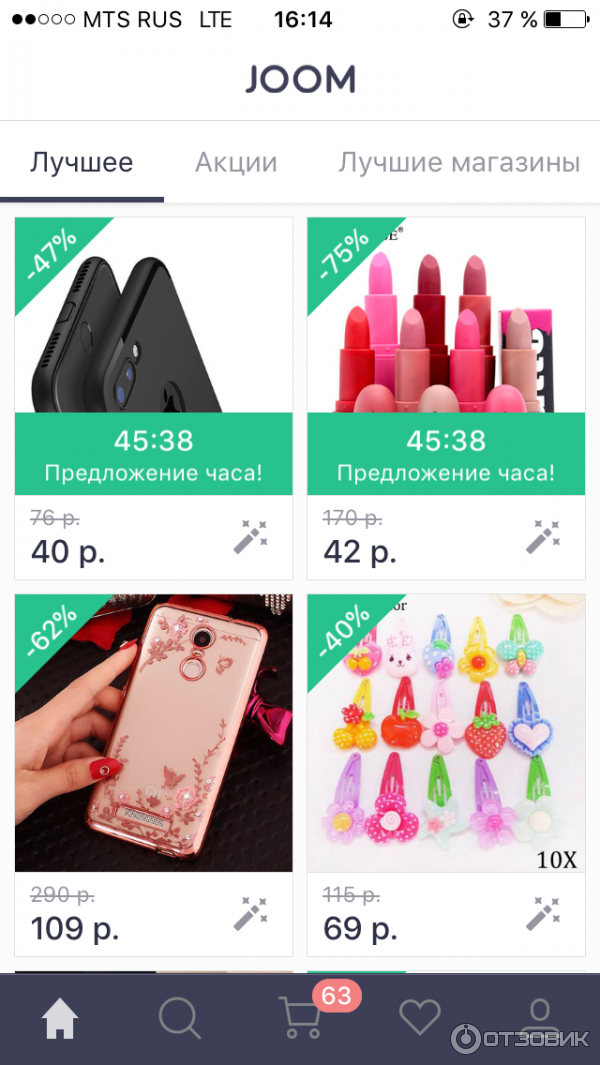Tap the magic wand icon on the 109 р. item
Screen dimensions: 600x1065
tap(250, 914)
